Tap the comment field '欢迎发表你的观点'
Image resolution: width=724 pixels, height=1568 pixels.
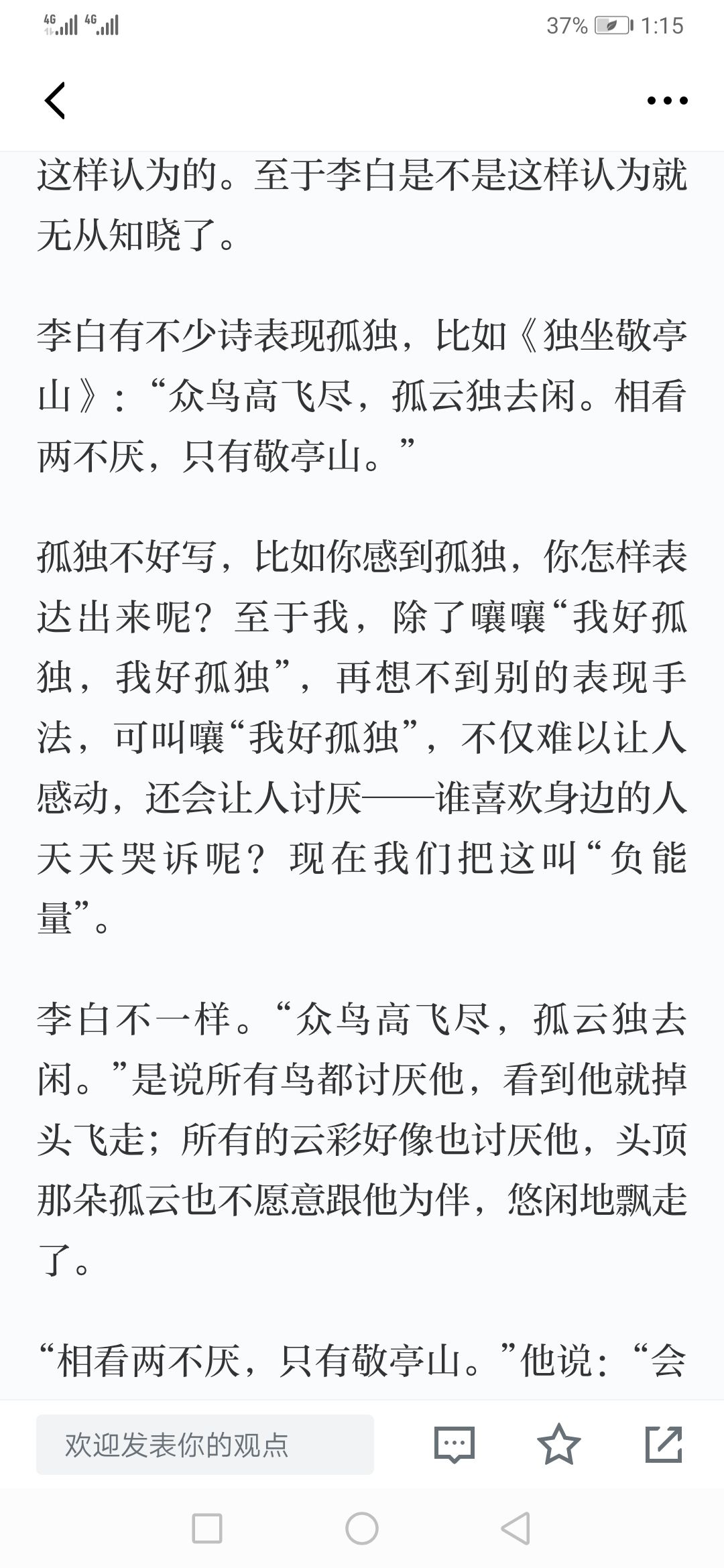coord(205,1444)
